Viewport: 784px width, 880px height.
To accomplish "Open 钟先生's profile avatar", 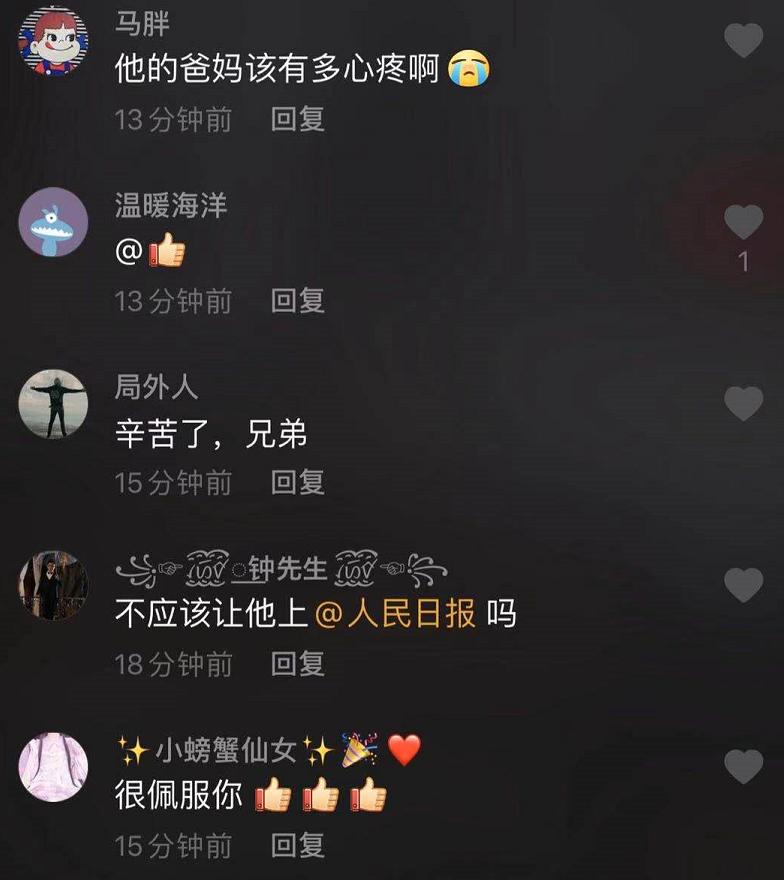I will point(54,585).
